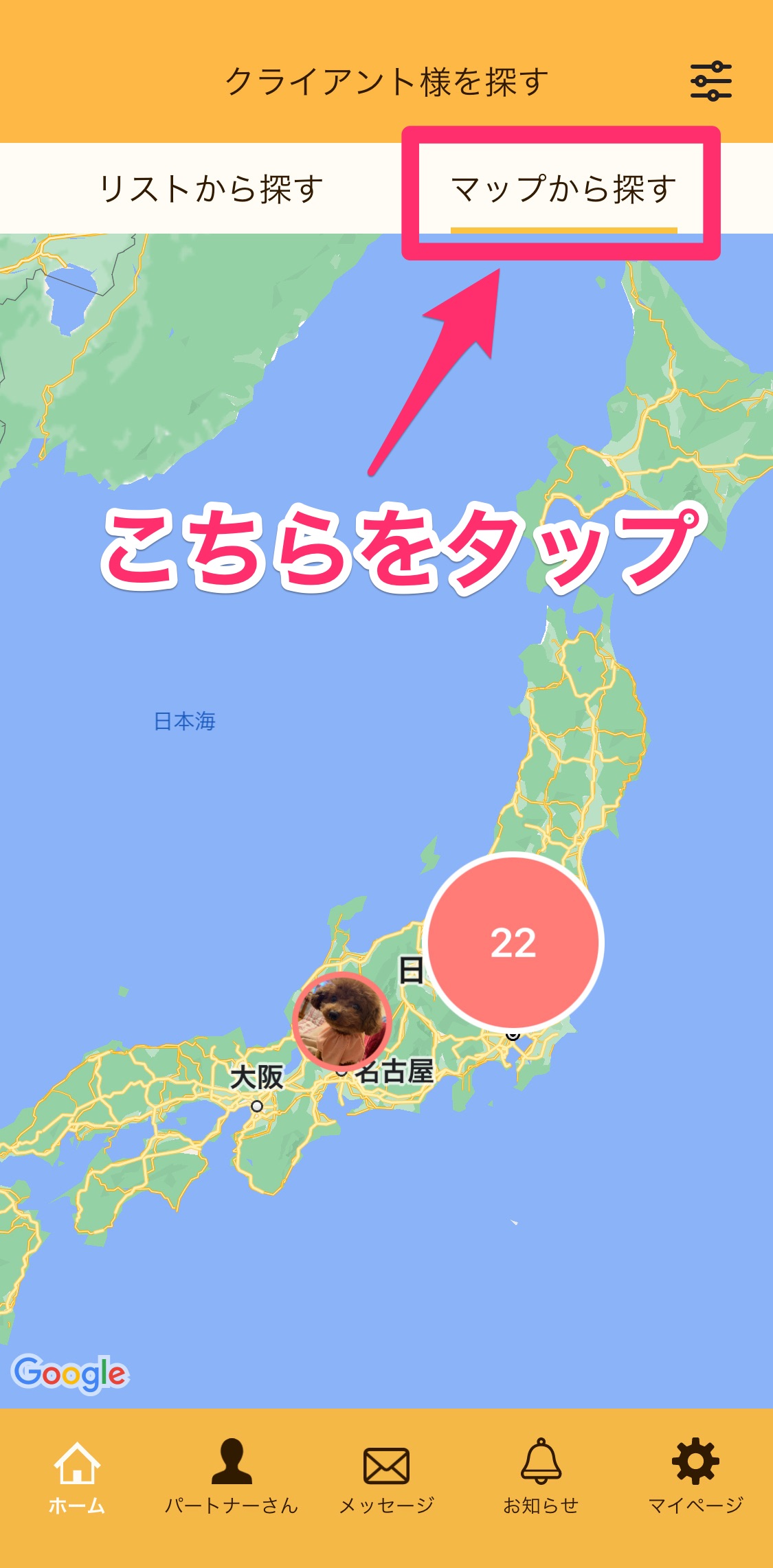The width and height of the screenshot is (773, 1568).
Task: Select the マップから探す tab
Action: pyautogui.click(x=563, y=189)
